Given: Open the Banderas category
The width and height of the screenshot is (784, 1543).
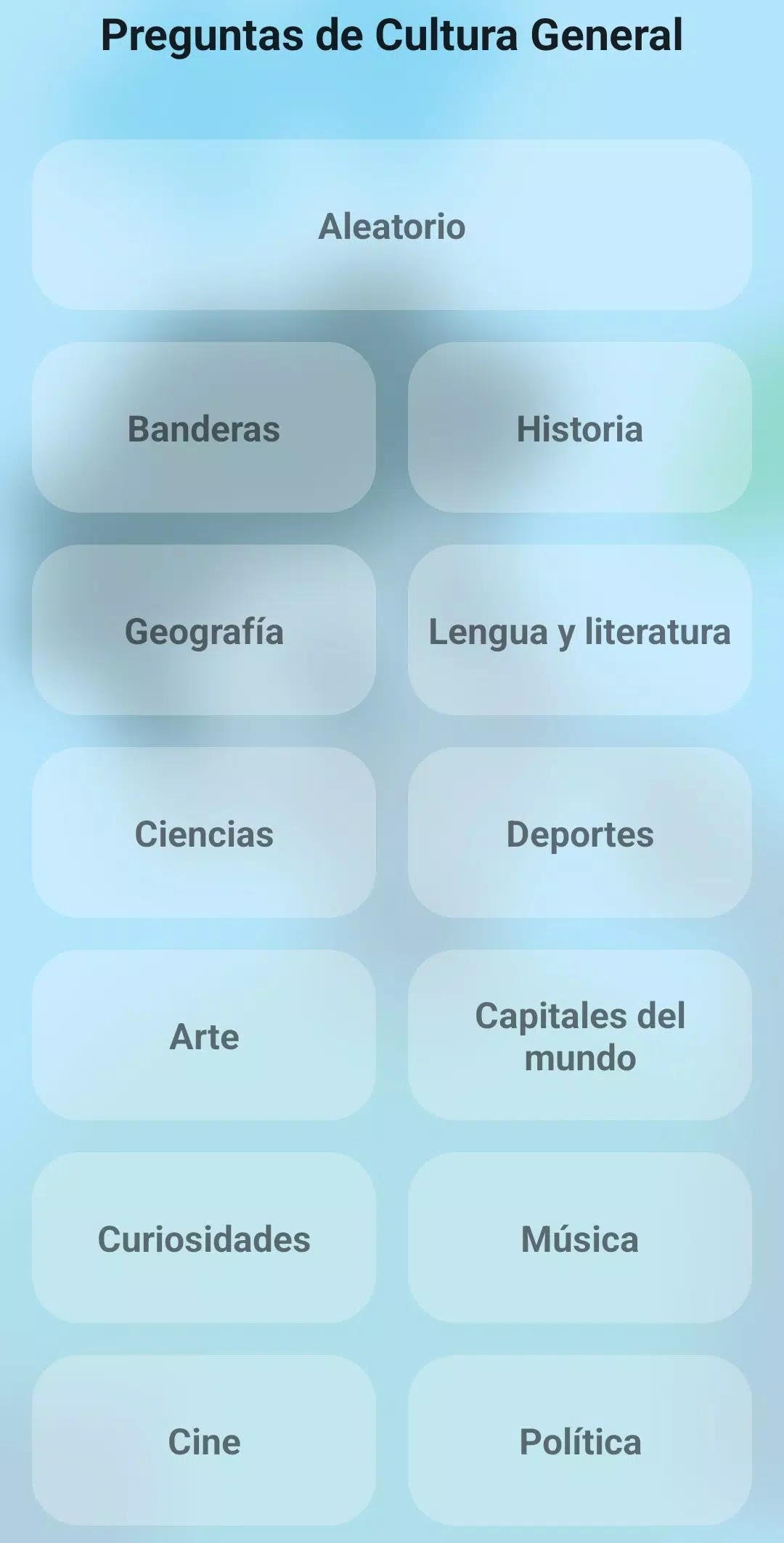Looking at the screenshot, I should pos(204,428).
